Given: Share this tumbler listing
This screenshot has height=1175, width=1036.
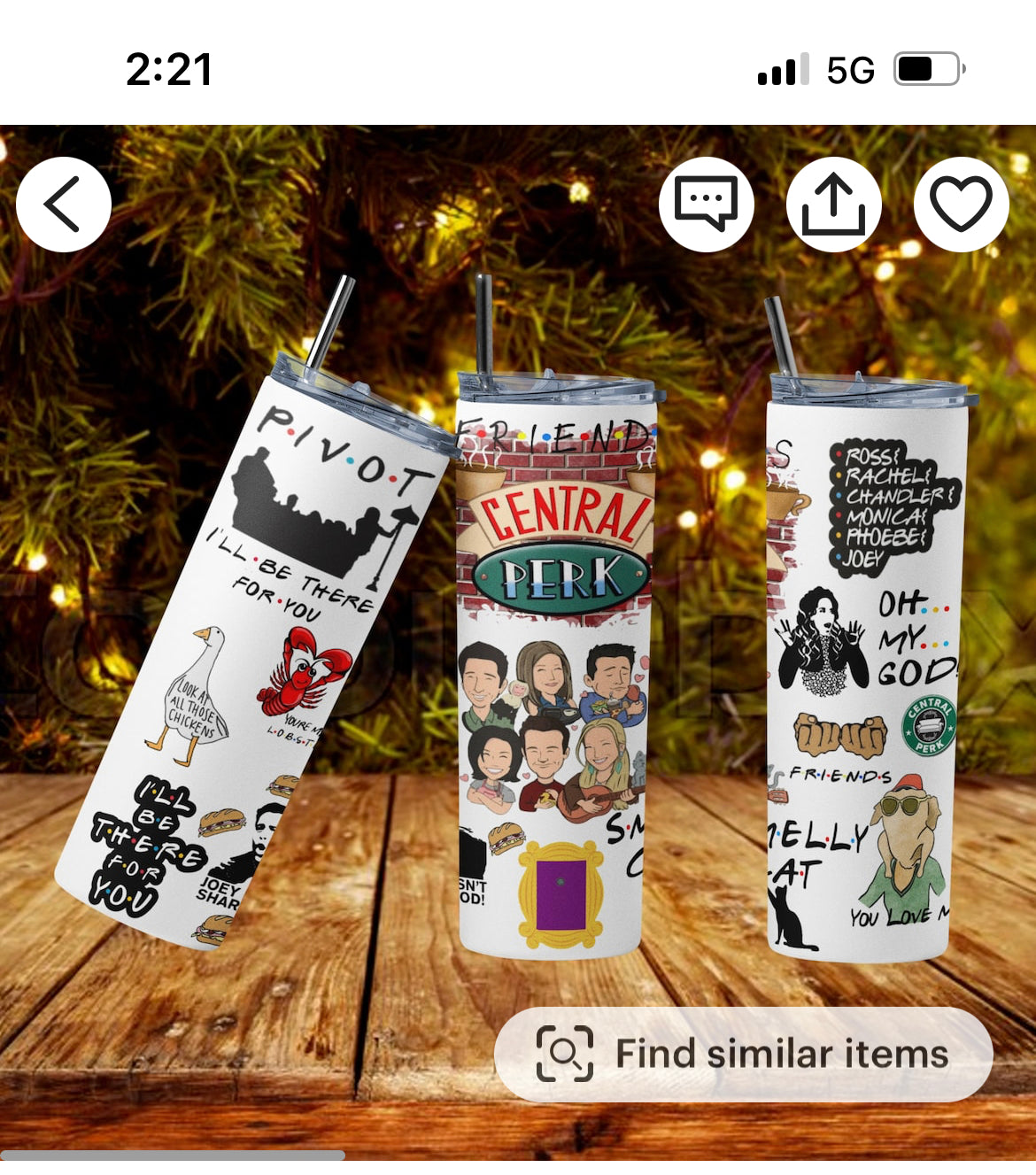Looking at the screenshot, I should (833, 205).
